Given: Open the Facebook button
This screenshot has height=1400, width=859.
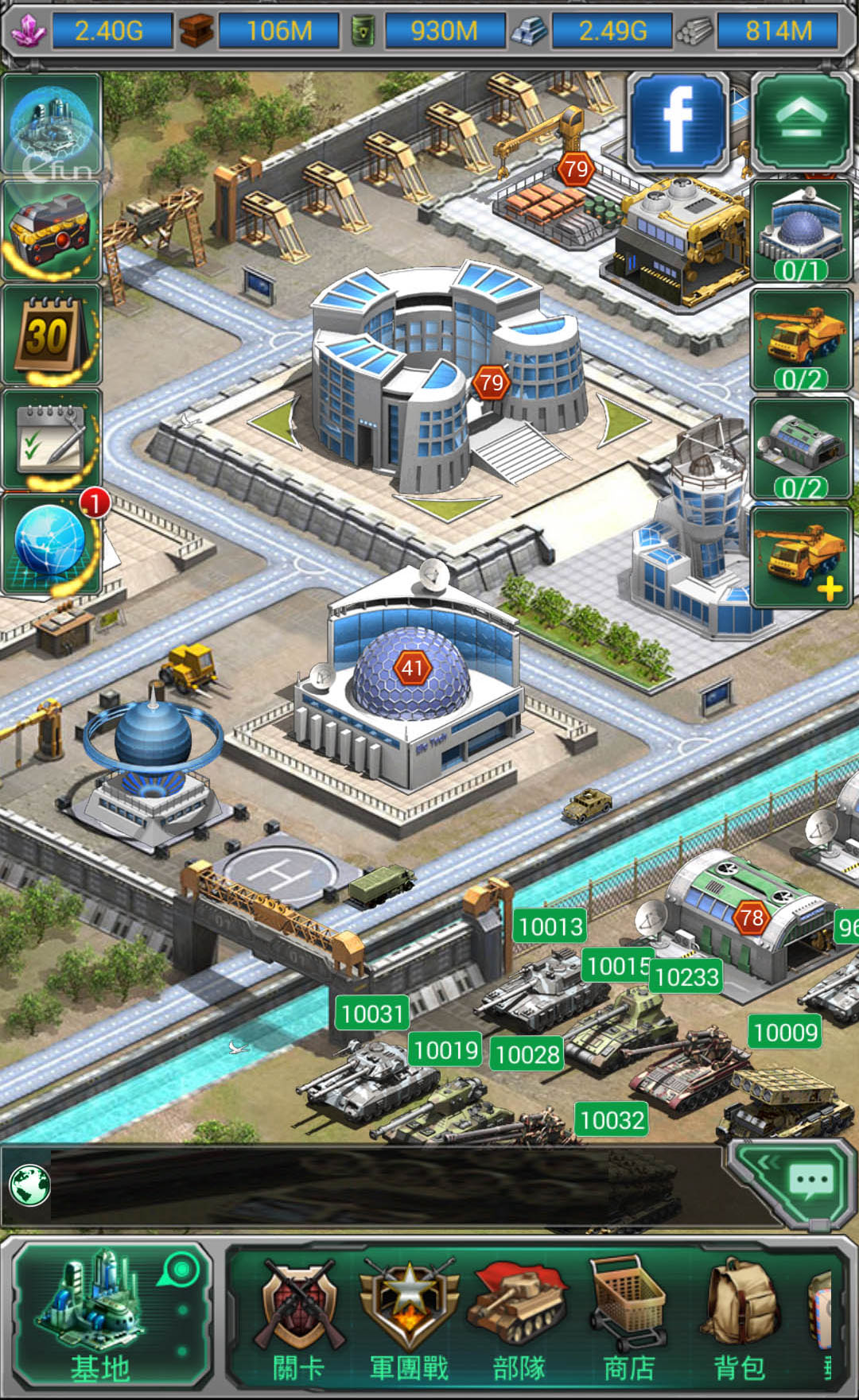Looking at the screenshot, I should pos(678,122).
